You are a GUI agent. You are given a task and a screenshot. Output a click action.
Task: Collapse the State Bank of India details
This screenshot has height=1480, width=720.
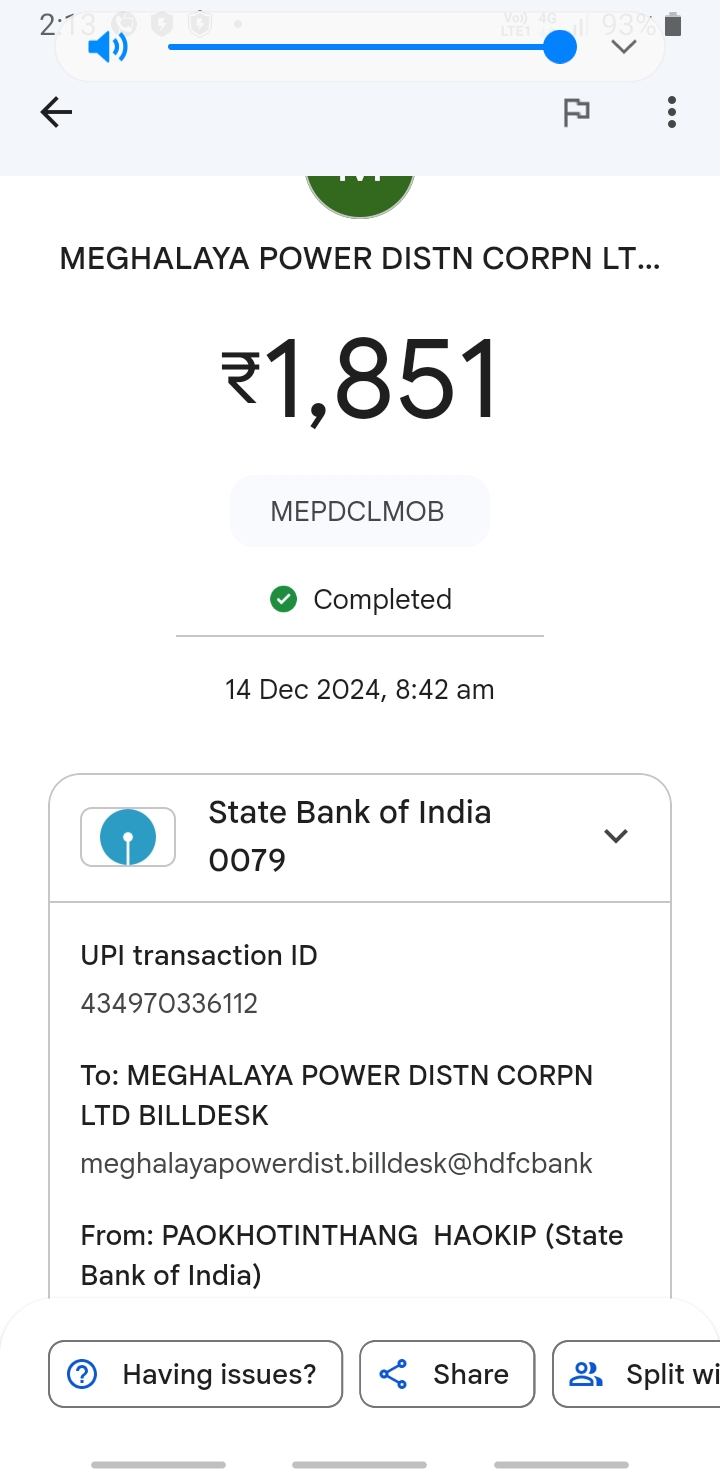(616, 836)
